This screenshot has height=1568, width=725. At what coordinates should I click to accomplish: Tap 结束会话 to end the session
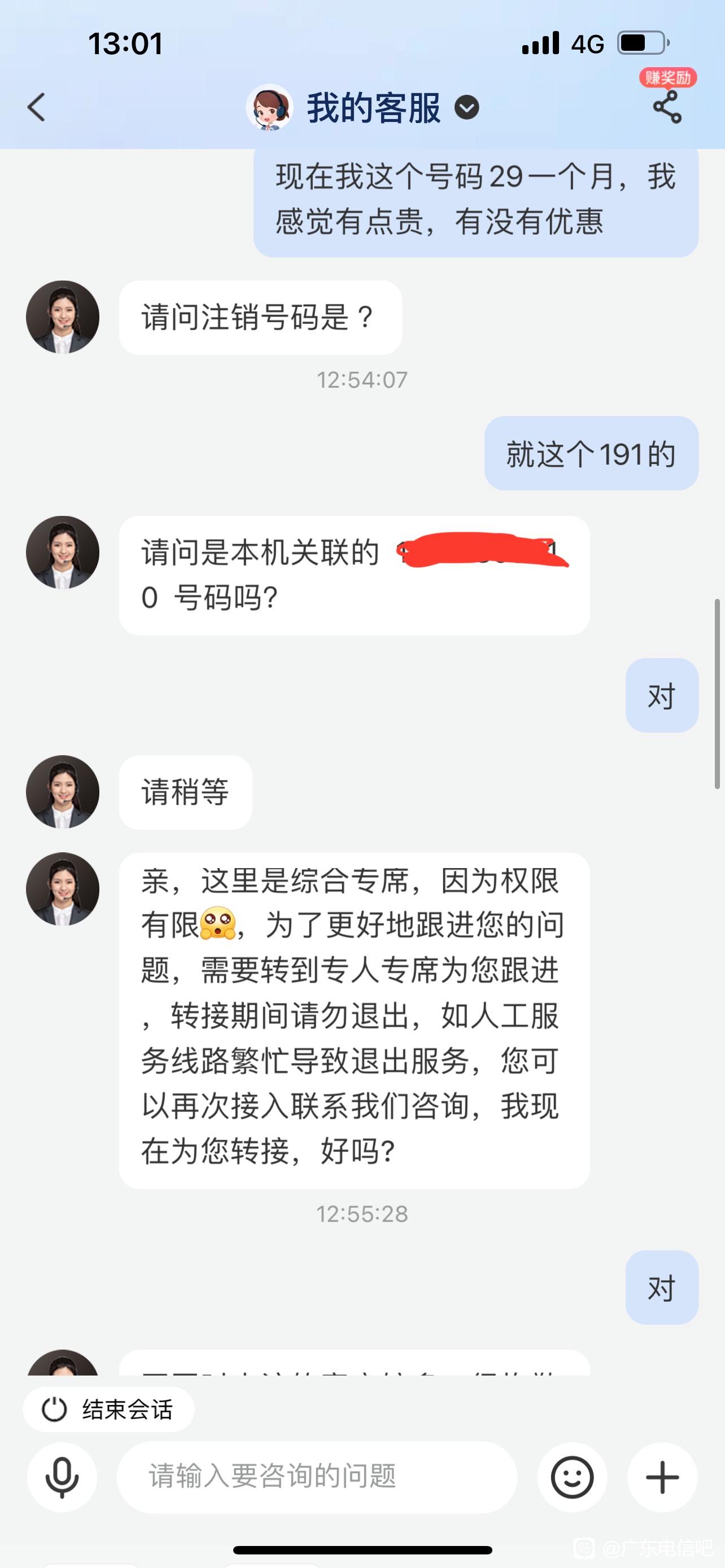point(109,1410)
